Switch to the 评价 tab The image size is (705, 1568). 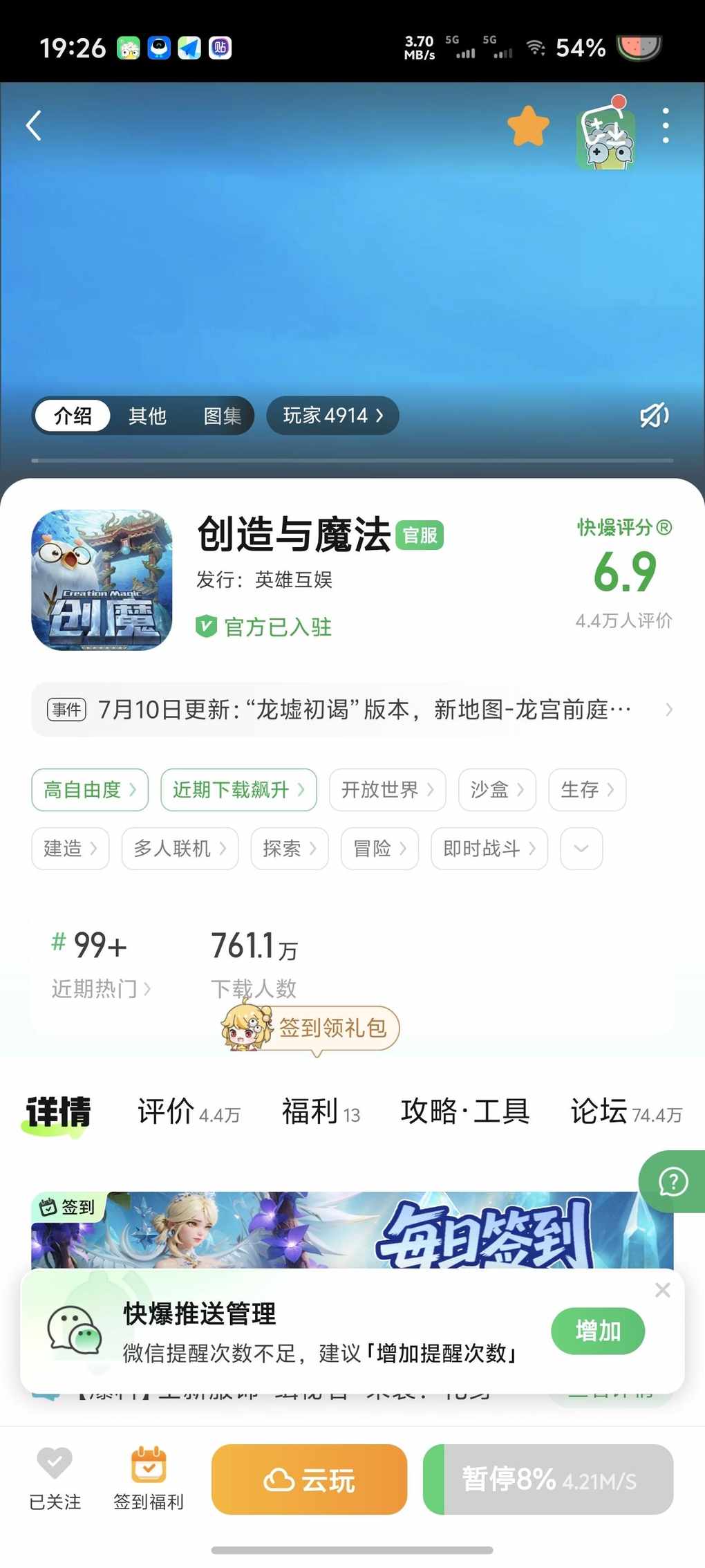click(188, 1112)
